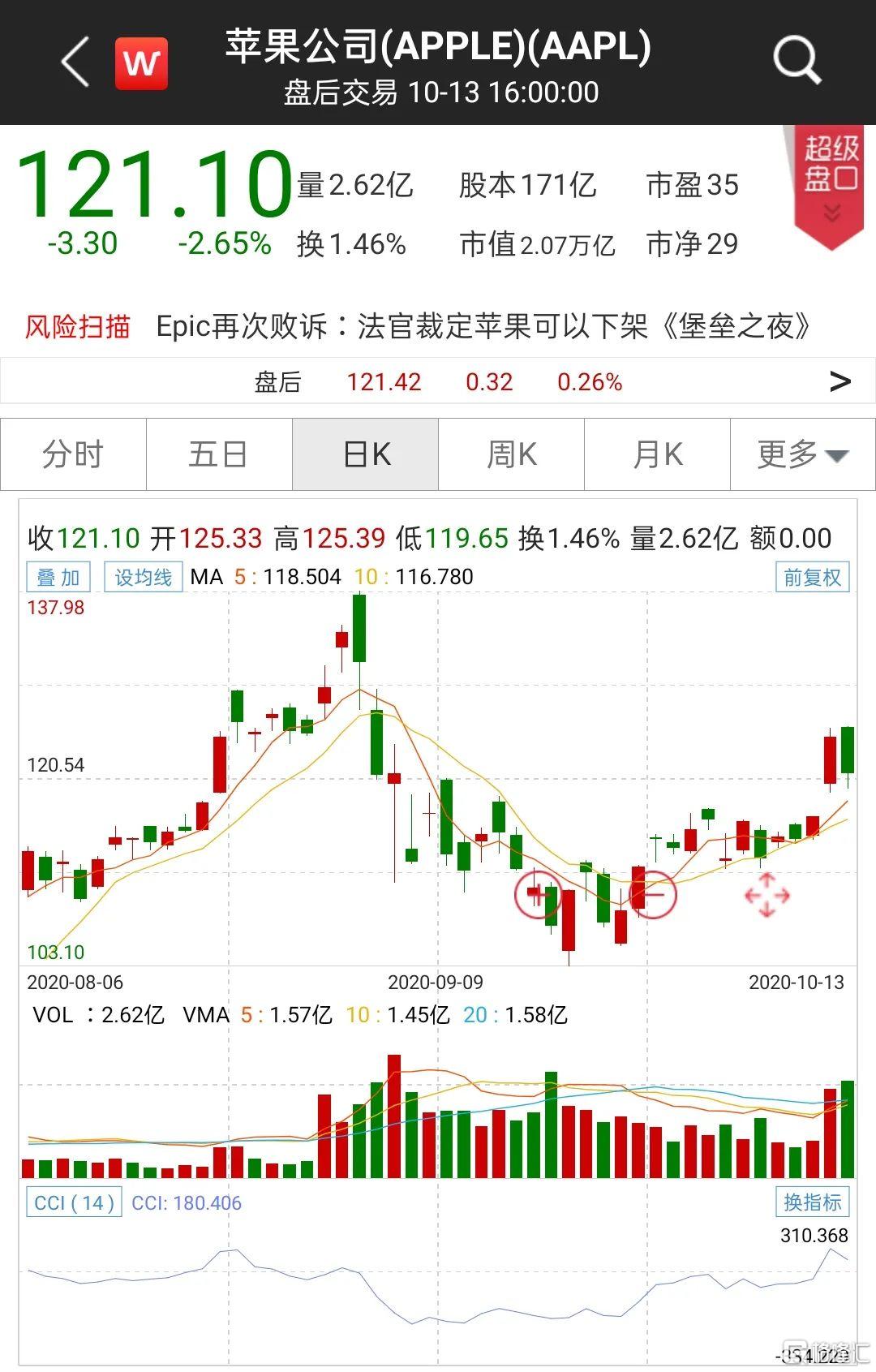
Task: Select the 日K chart tab
Action: click(x=366, y=454)
